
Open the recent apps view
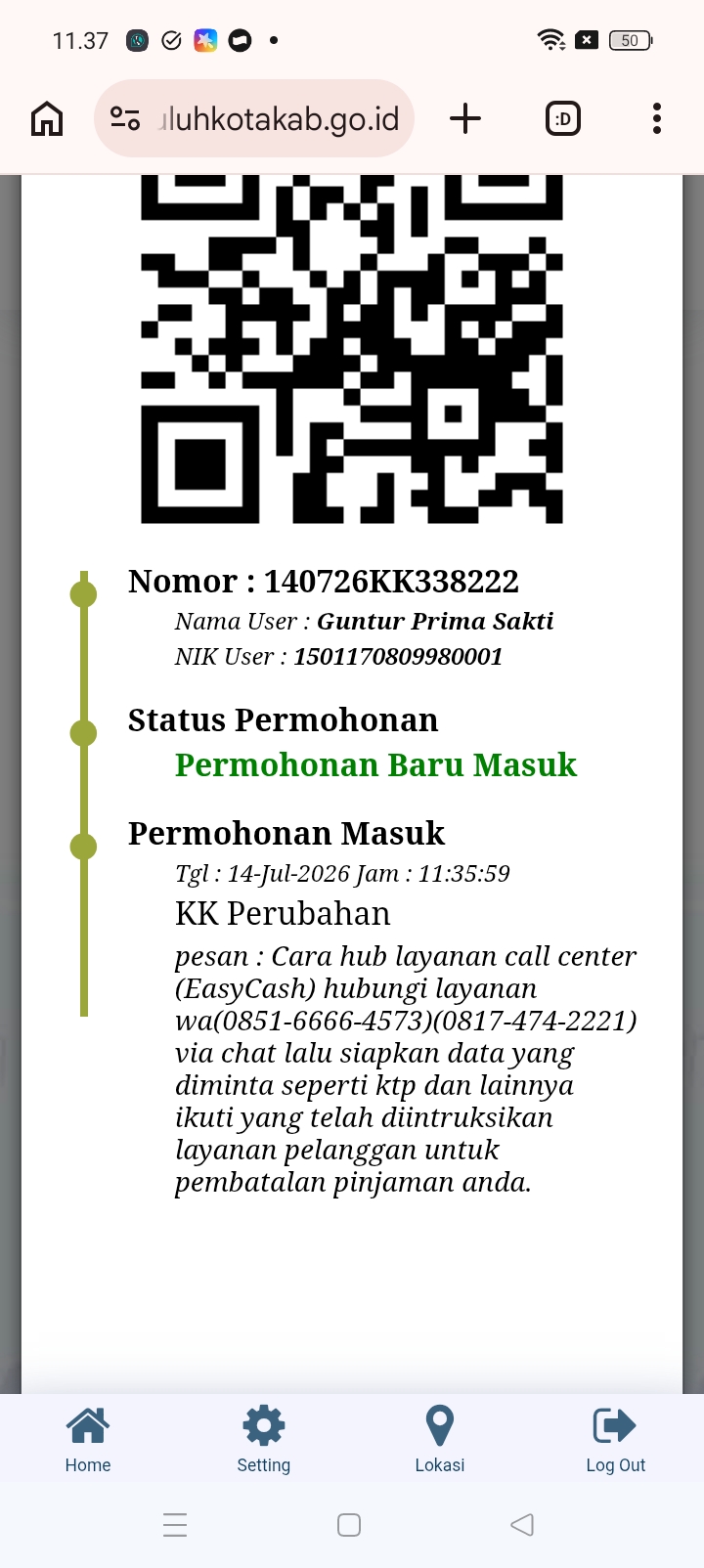[175, 1525]
